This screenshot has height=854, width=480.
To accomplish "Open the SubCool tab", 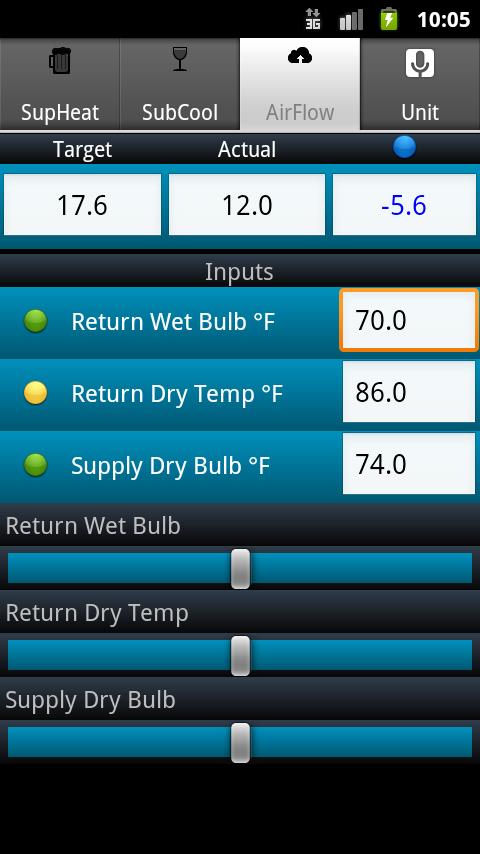I will click(180, 84).
